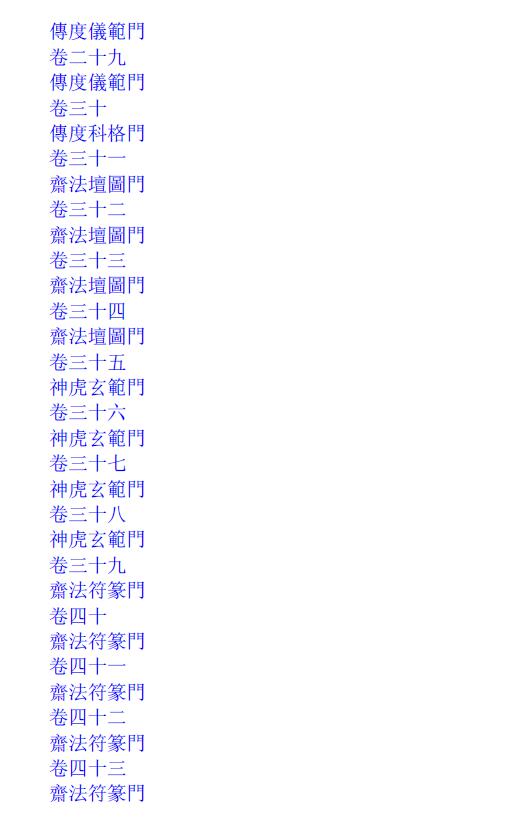Viewport: 523px width, 829px height.
Task: Open the 卷三十八 link
Action: tap(88, 514)
